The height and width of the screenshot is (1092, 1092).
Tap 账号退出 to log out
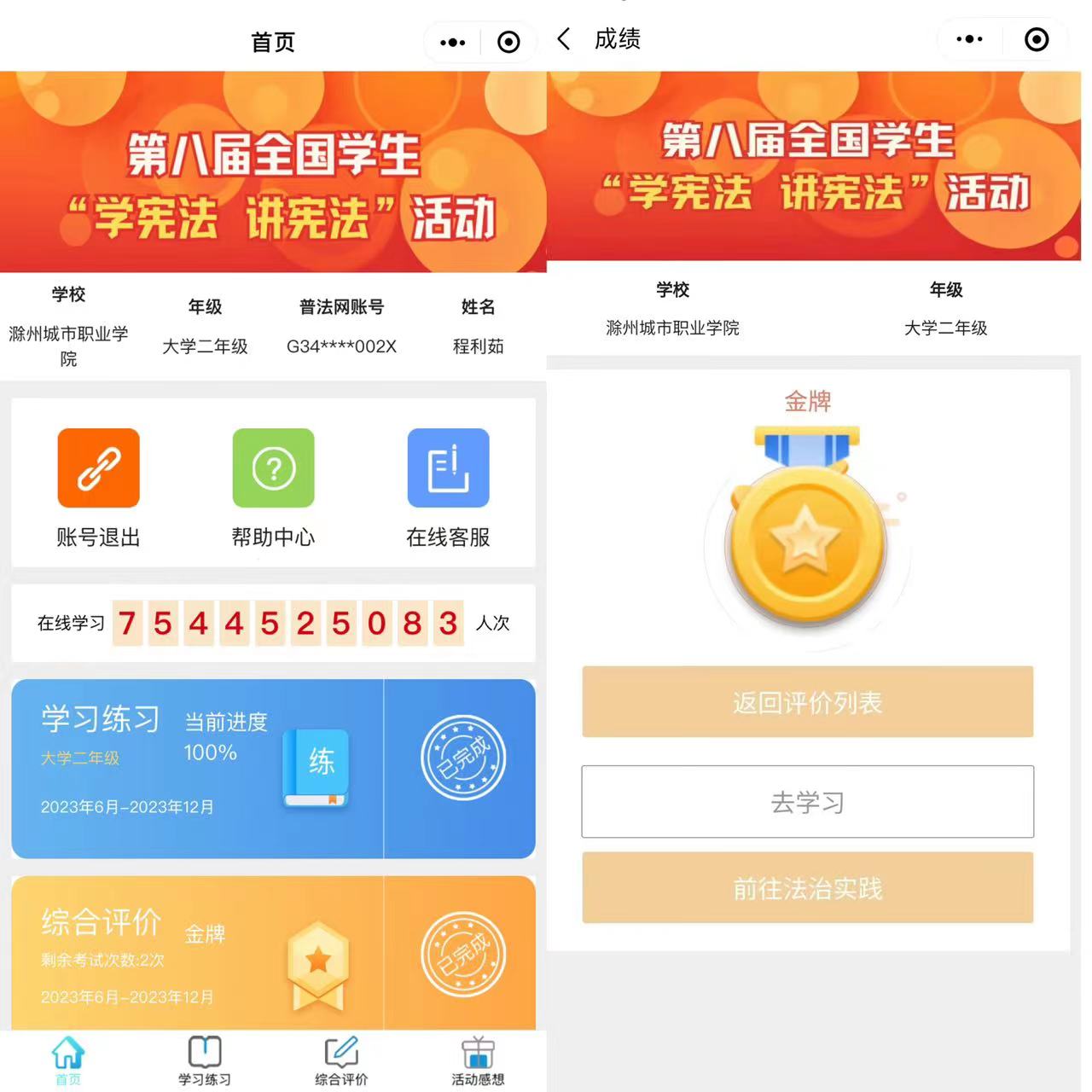pyautogui.click(x=98, y=486)
